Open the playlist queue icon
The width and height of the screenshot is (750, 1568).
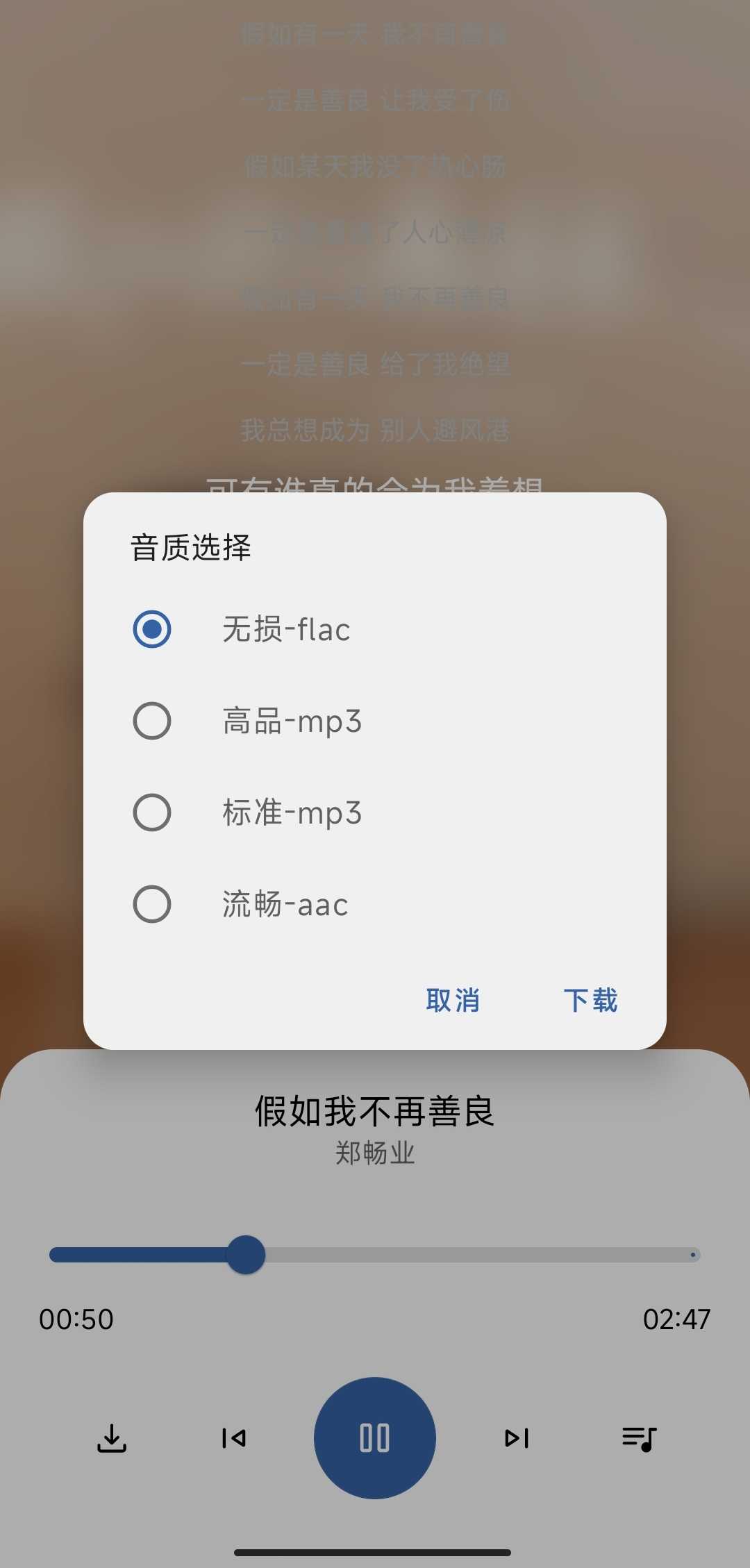[639, 1438]
